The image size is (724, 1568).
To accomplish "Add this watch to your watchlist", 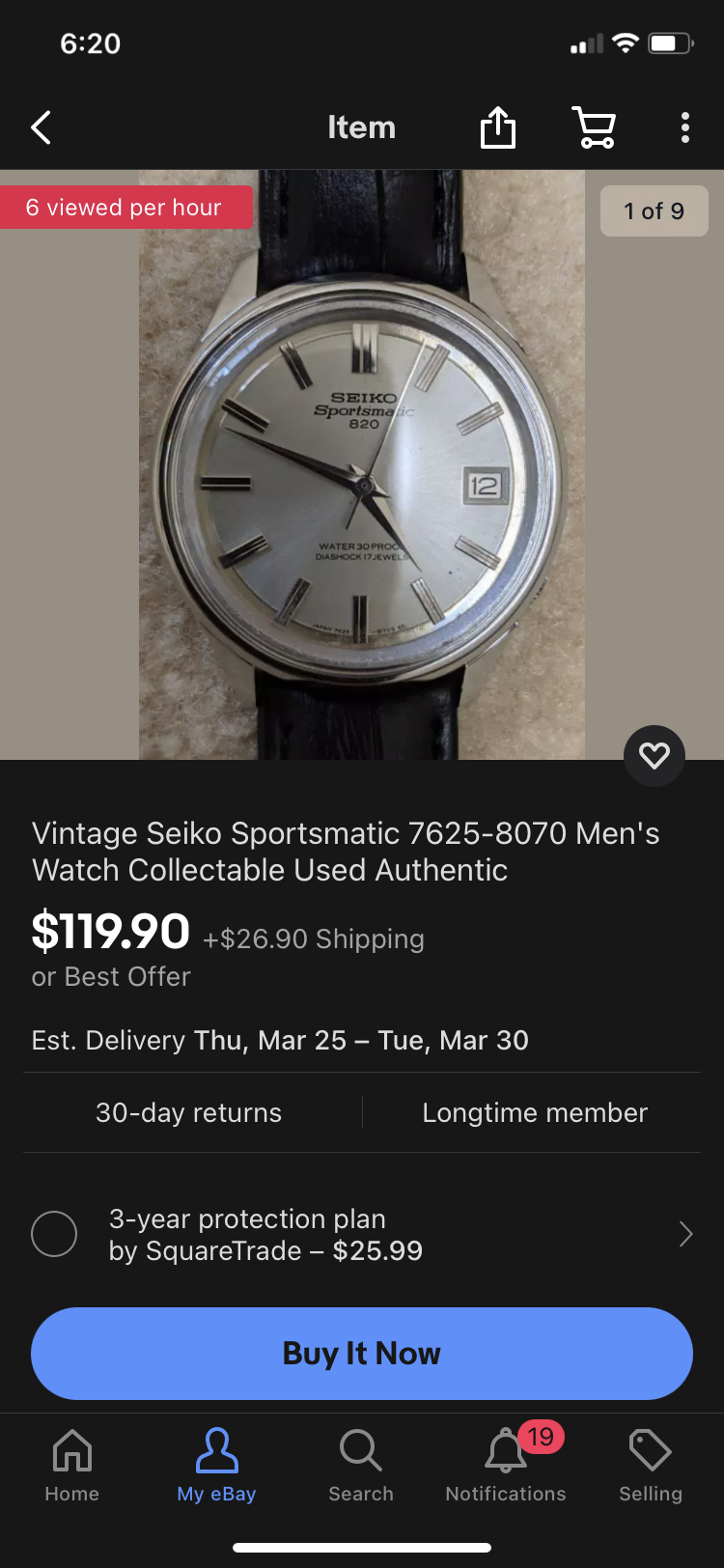I will coord(654,755).
